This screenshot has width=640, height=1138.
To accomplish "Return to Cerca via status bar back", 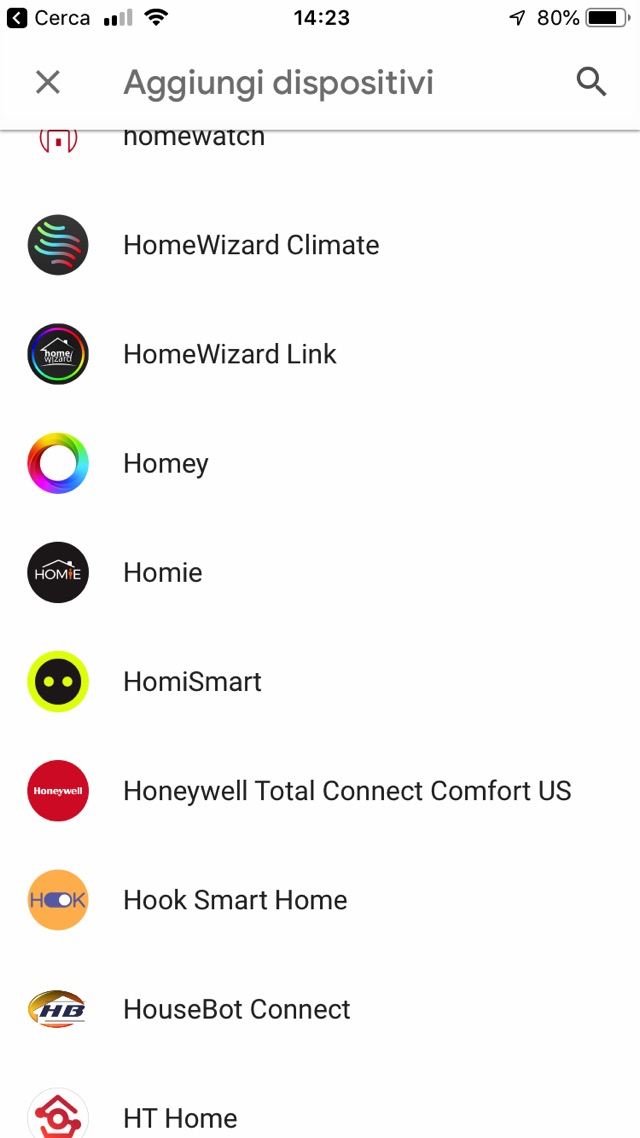I will coord(48,18).
